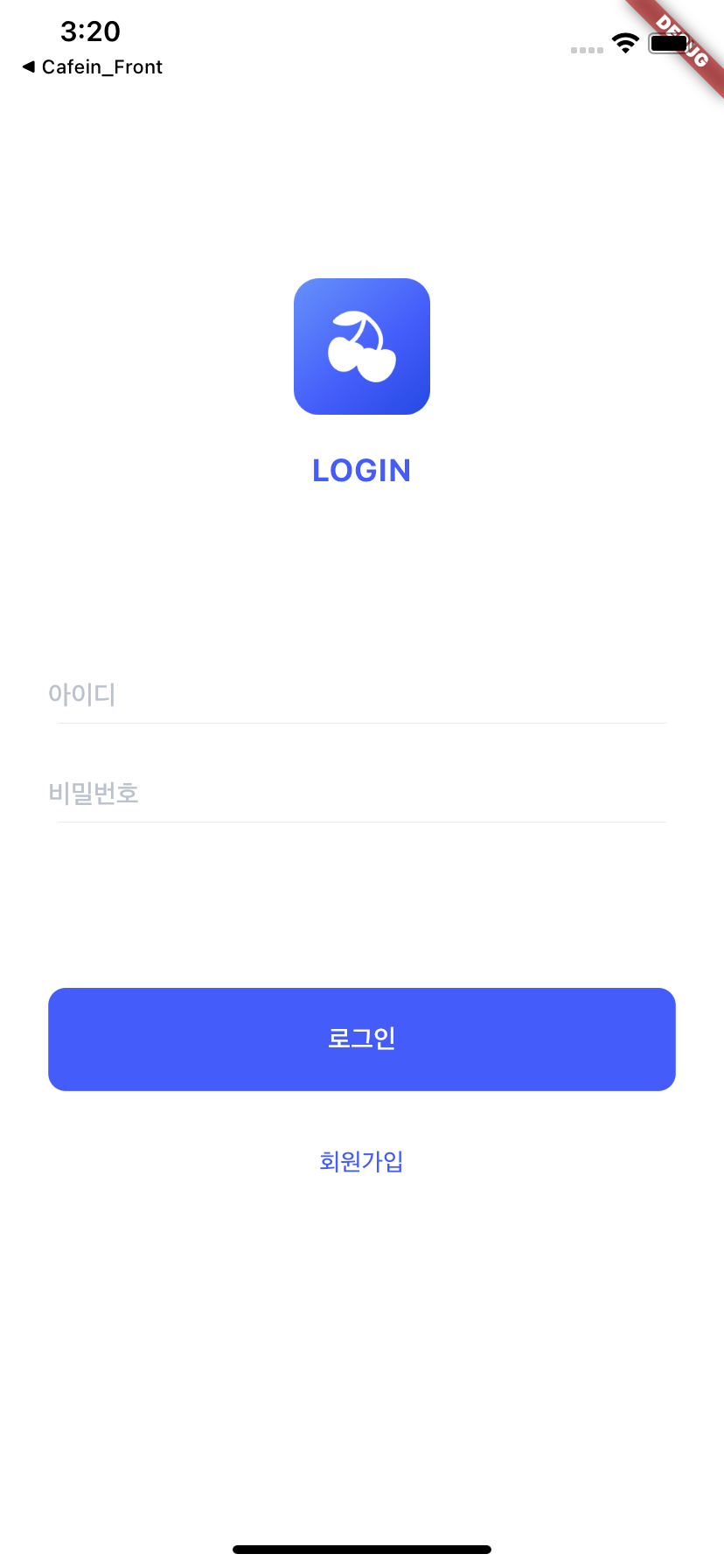Return to the Cafein_Front app
724x1568 pixels.
92,67
